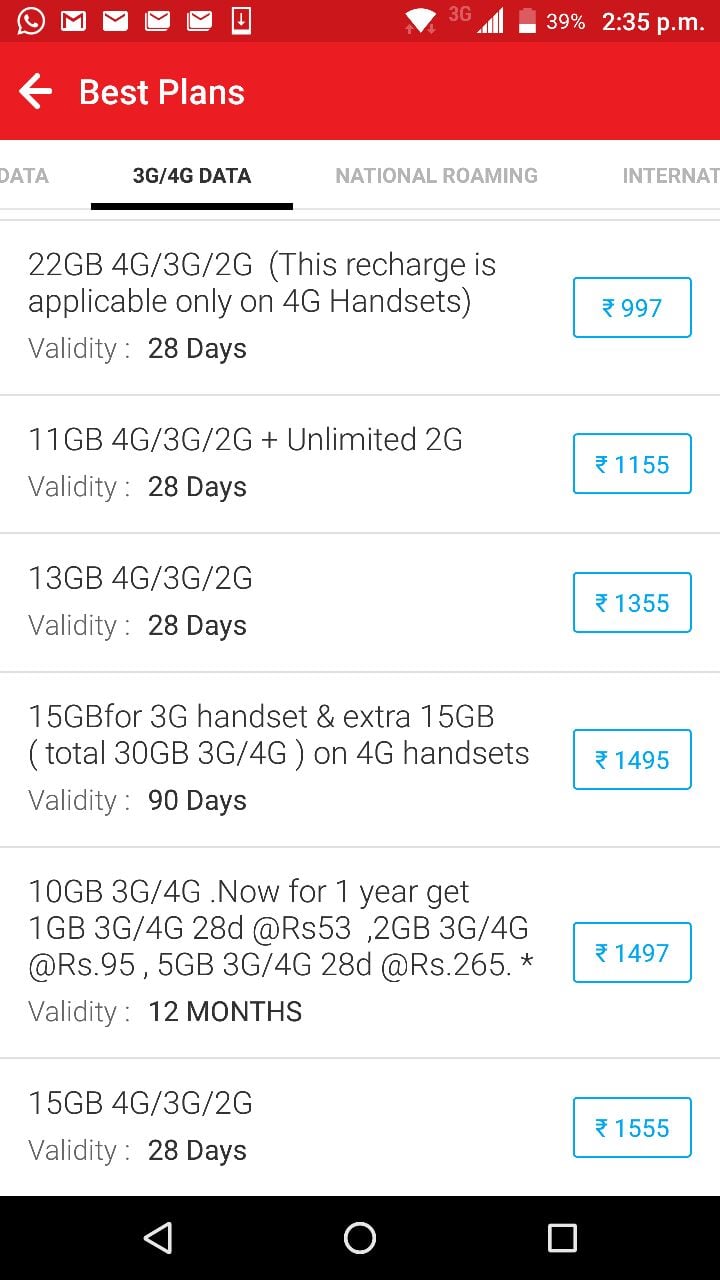Tap the system home button
The width and height of the screenshot is (720, 1280).
pos(360,1238)
